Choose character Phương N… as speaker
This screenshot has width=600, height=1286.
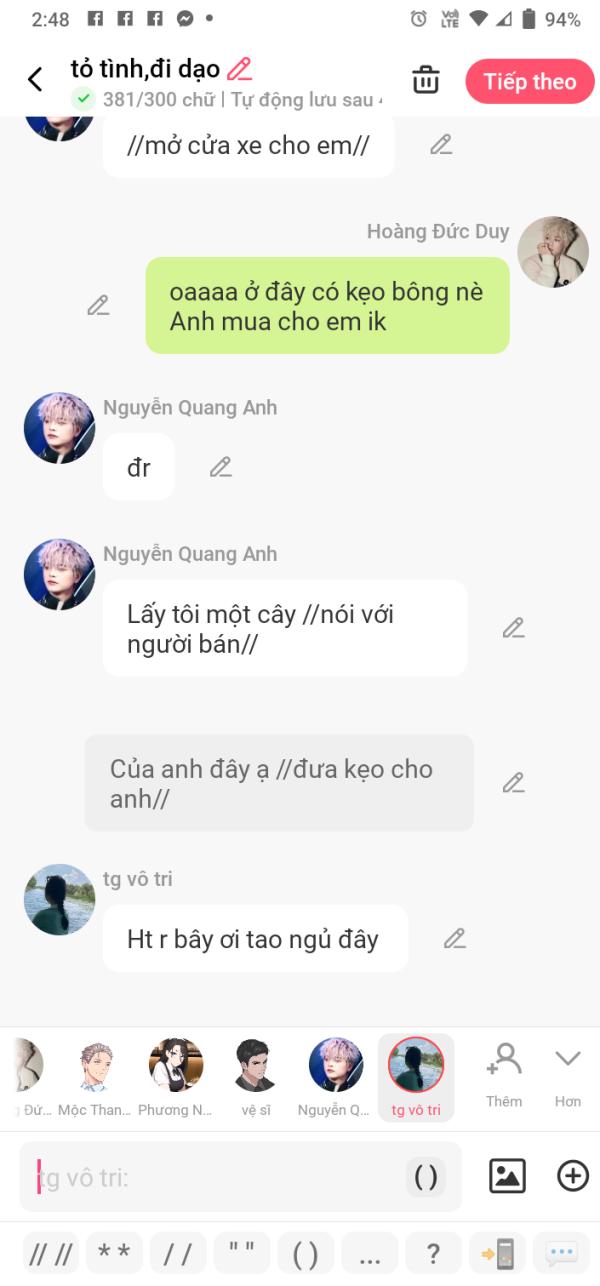pyautogui.click(x=176, y=1077)
